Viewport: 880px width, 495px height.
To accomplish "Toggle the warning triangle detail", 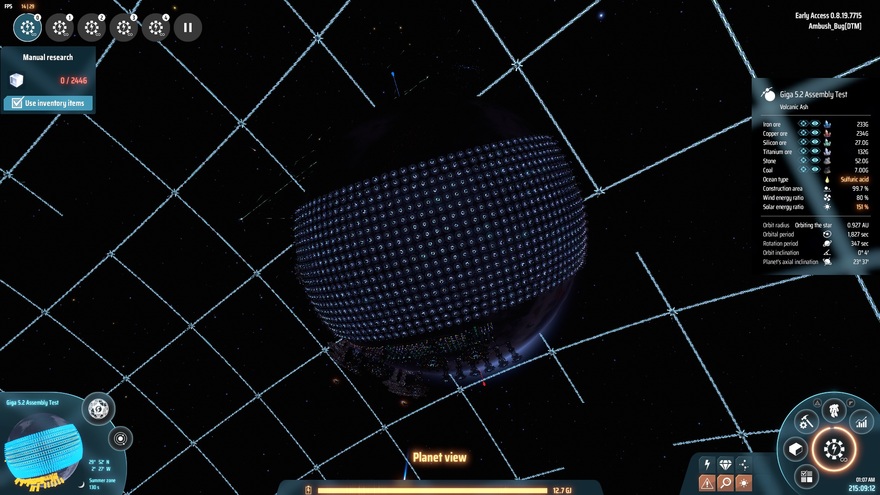I will (x=708, y=483).
